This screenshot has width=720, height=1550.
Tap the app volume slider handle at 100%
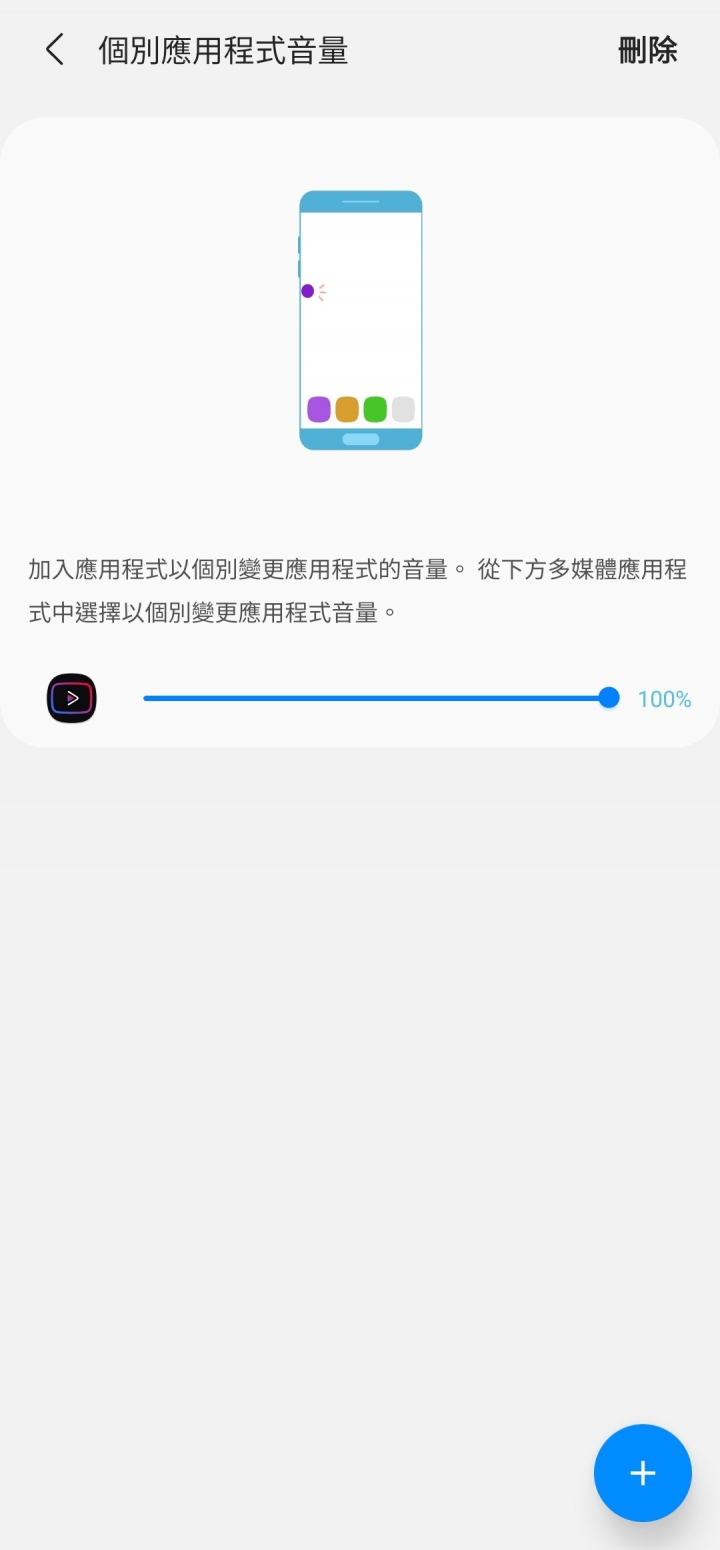click(609, 698)
